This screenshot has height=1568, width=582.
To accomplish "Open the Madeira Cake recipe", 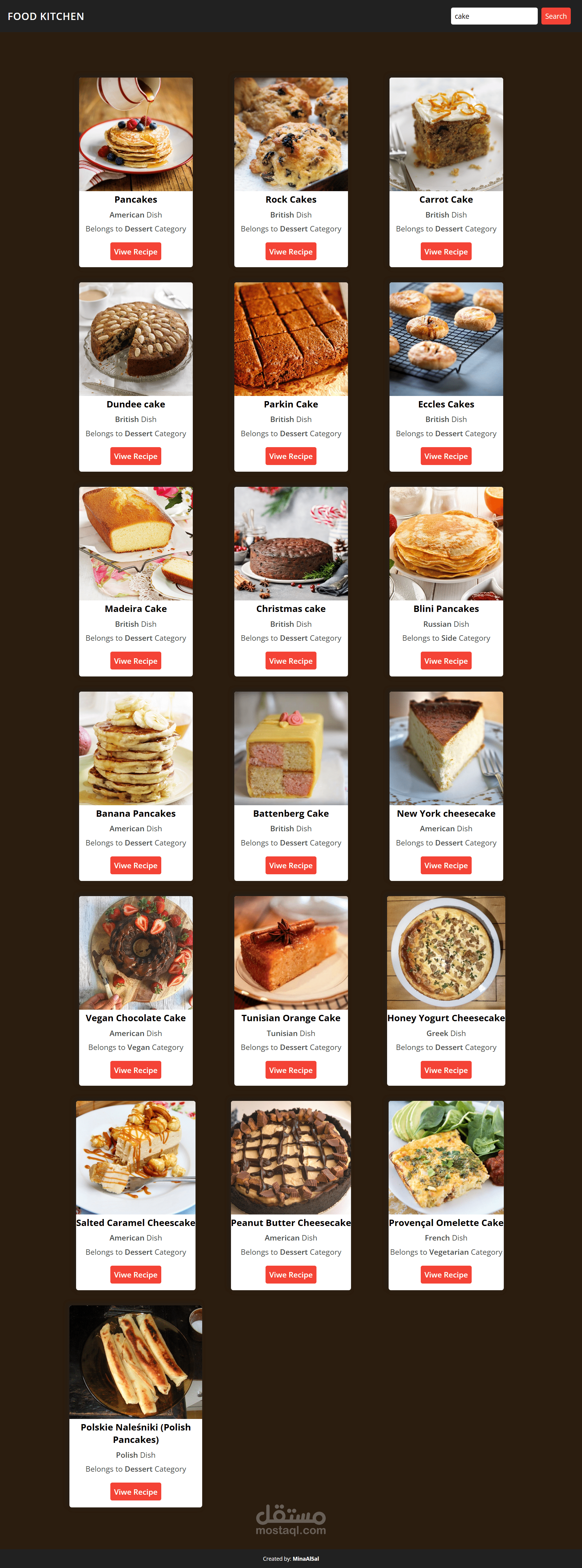I will 136,661.
